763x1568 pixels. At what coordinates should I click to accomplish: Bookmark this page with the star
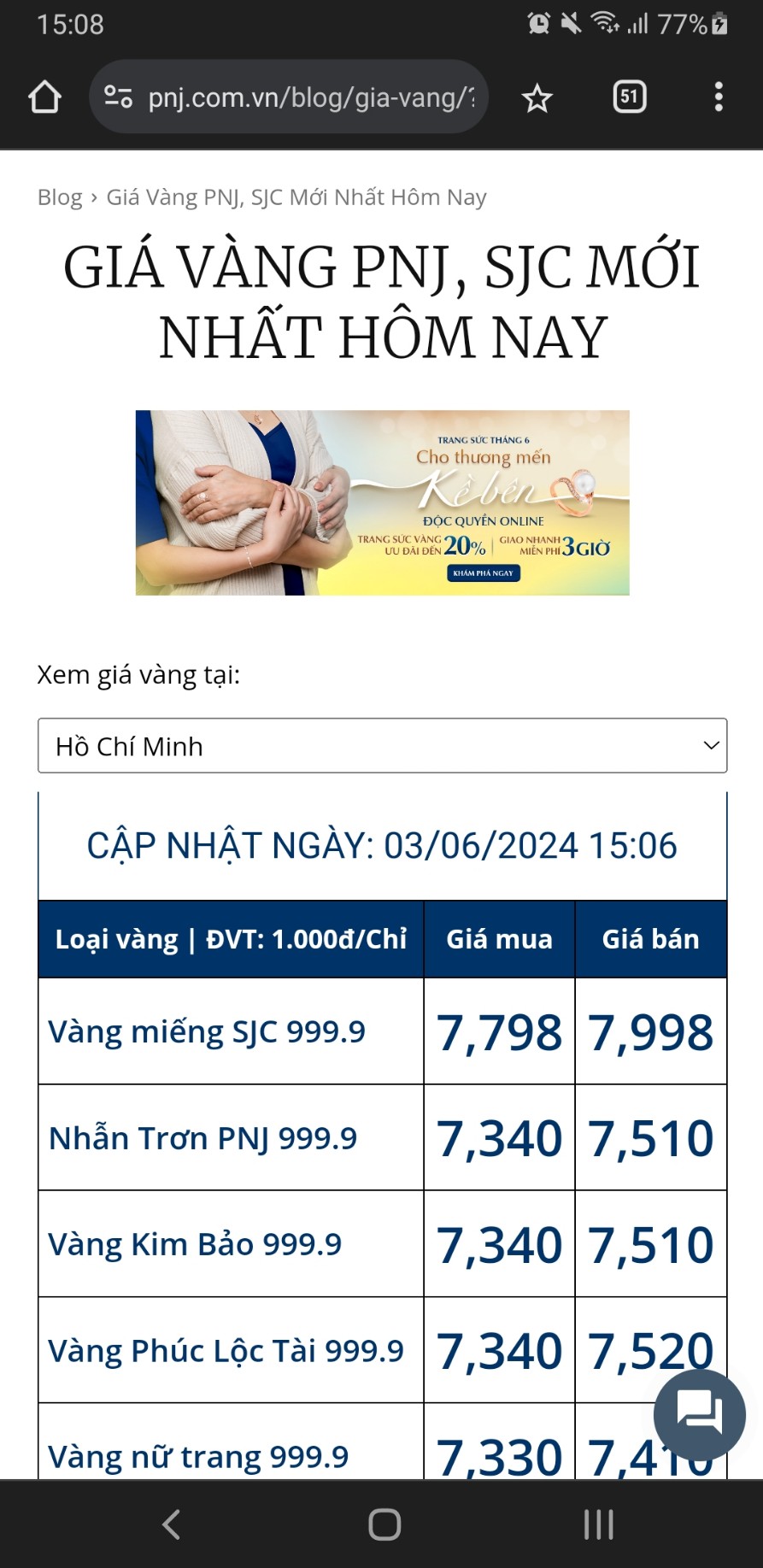click(537, 98)
